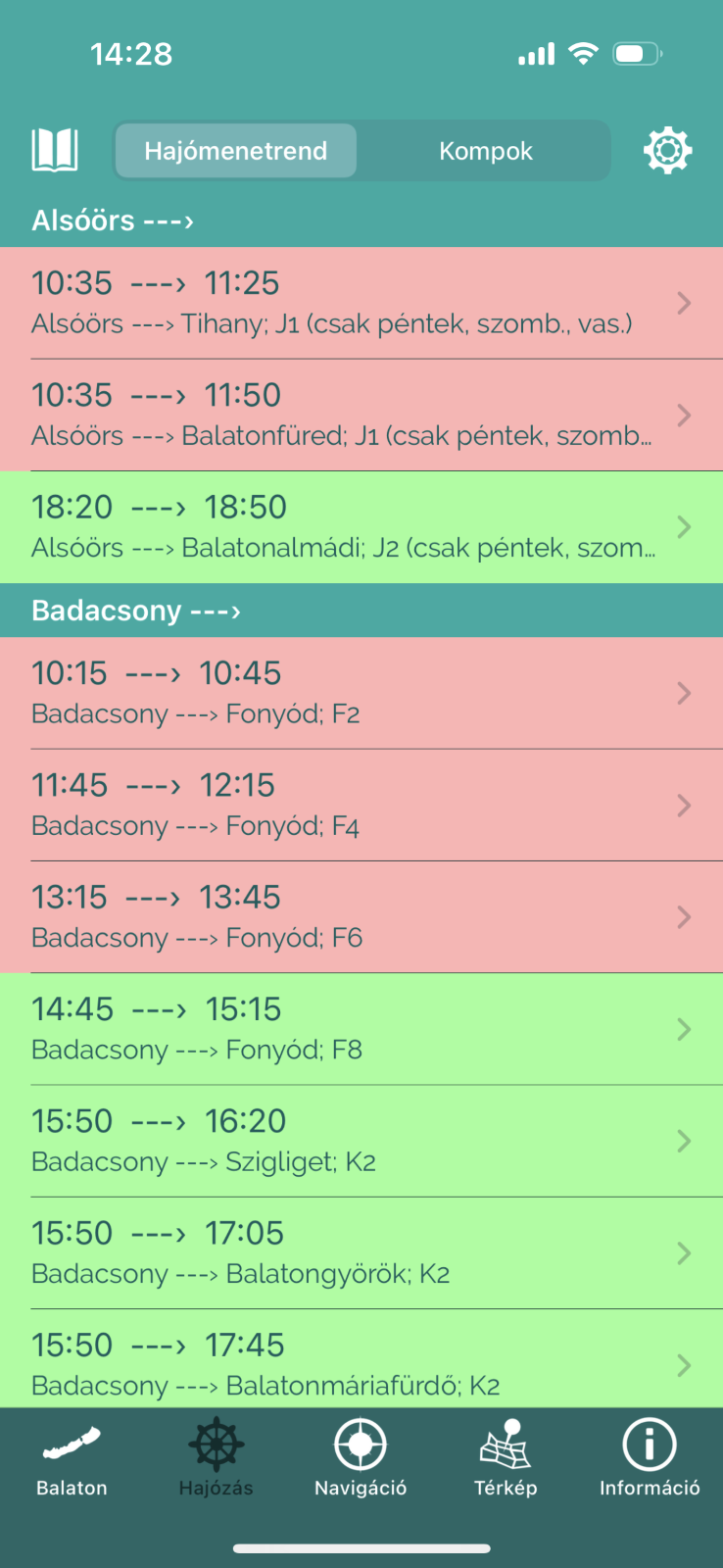Open the book icon in the header
723x1568 pixels.
pyautogui.click(x=55, y=151)
